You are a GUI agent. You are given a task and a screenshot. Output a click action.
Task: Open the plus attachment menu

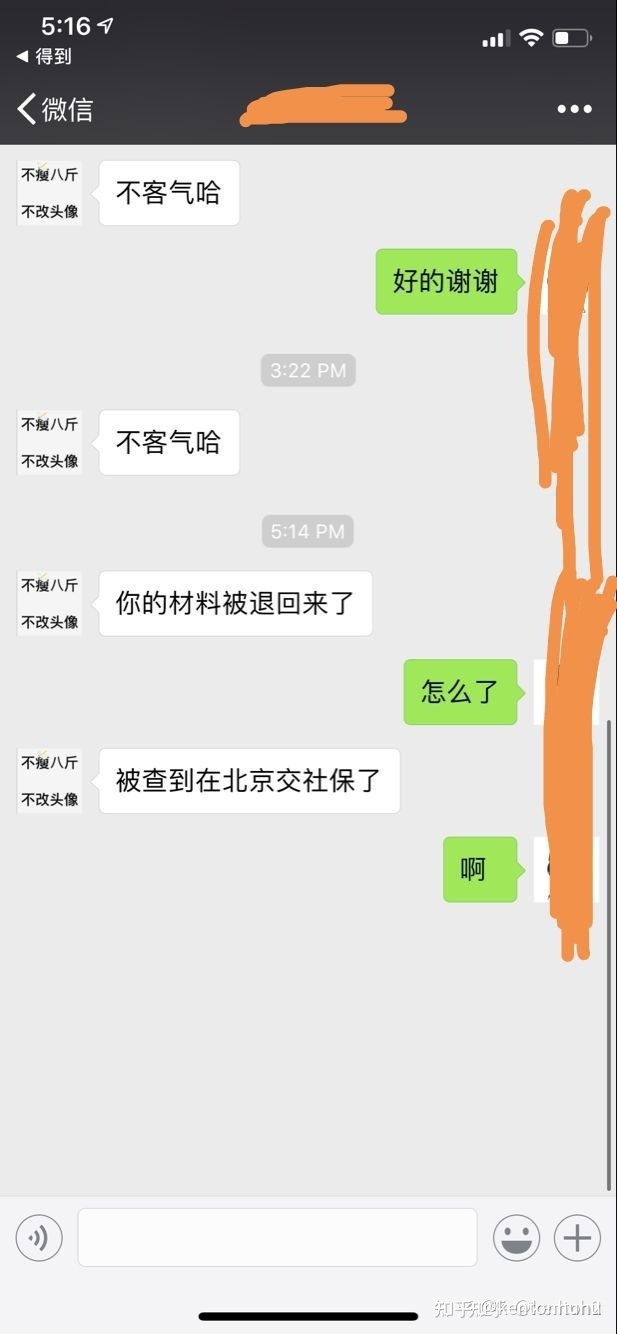click(577, 1239)
